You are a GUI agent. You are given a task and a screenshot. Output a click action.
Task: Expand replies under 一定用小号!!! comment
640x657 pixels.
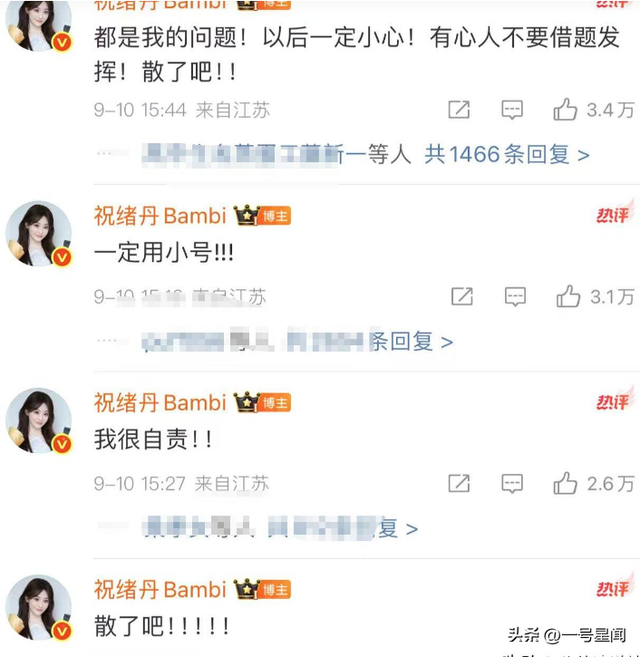(410, 341)
